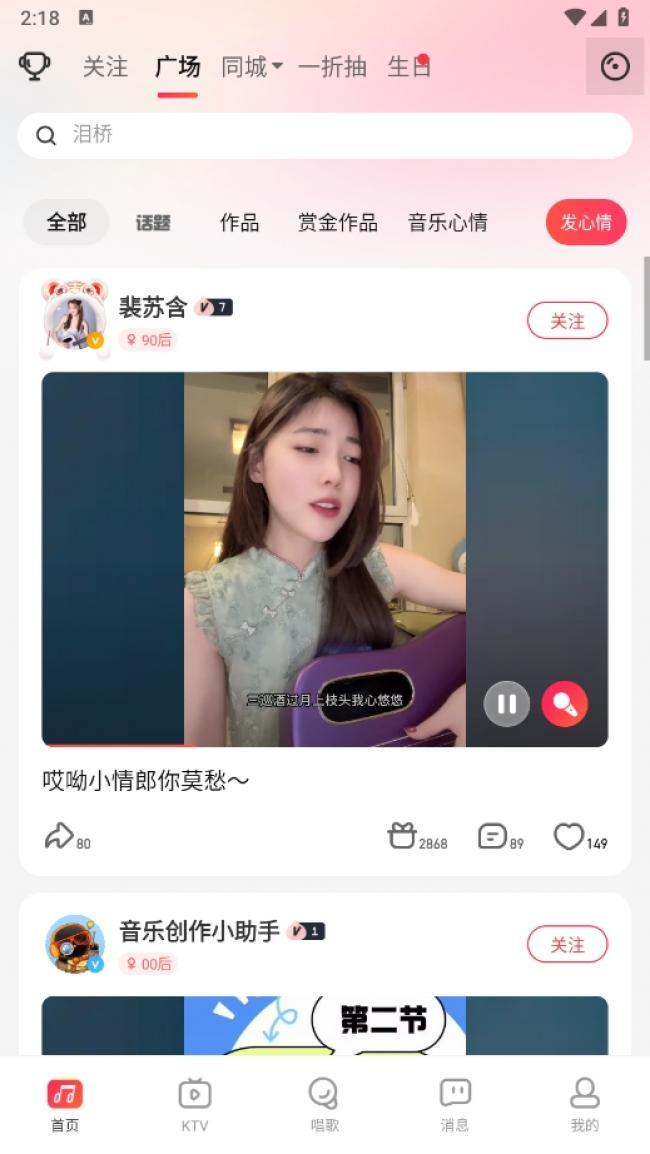Select the 音乐心情 filter
The image size is (650, 1154).
coord(447,222)
